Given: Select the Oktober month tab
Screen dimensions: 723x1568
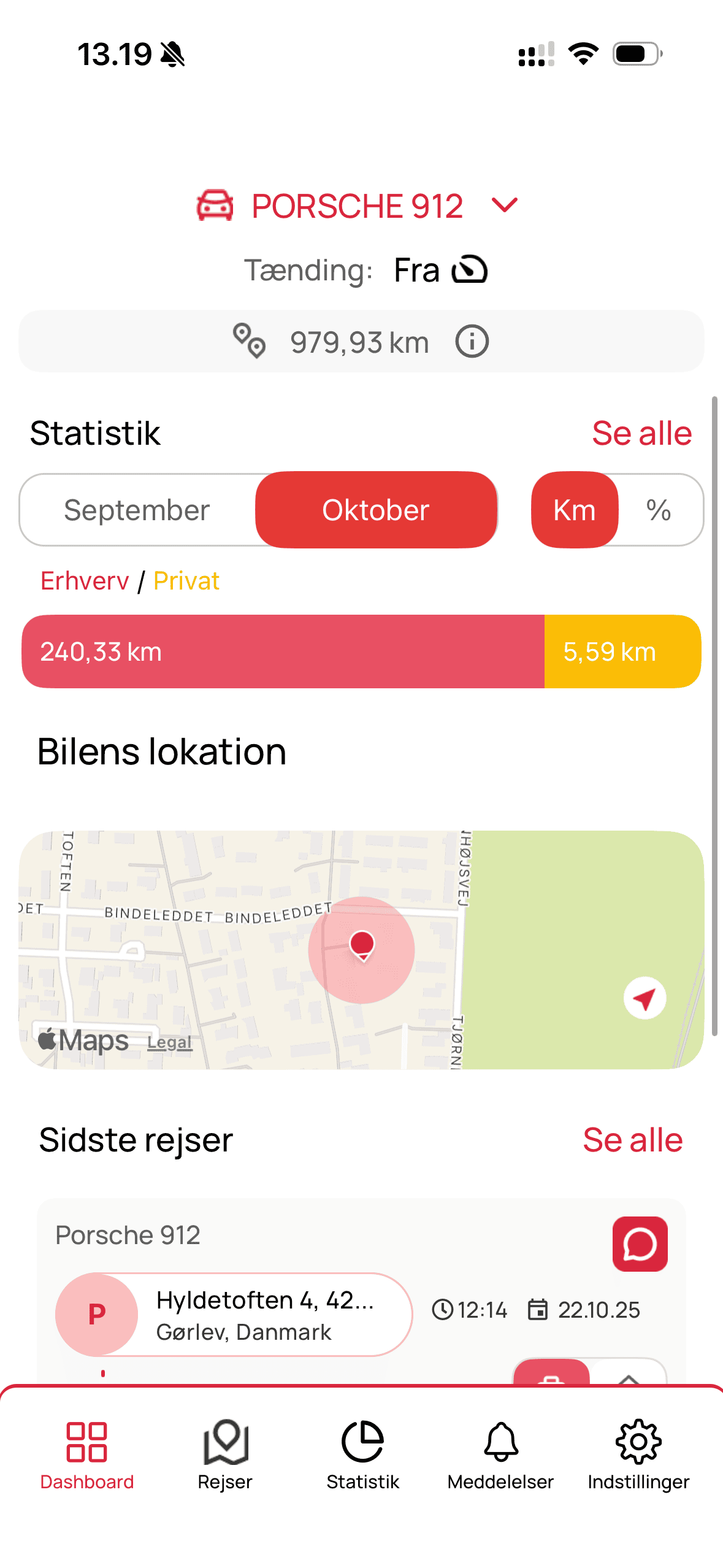Looking at the screenshot, I should [375, 510].
